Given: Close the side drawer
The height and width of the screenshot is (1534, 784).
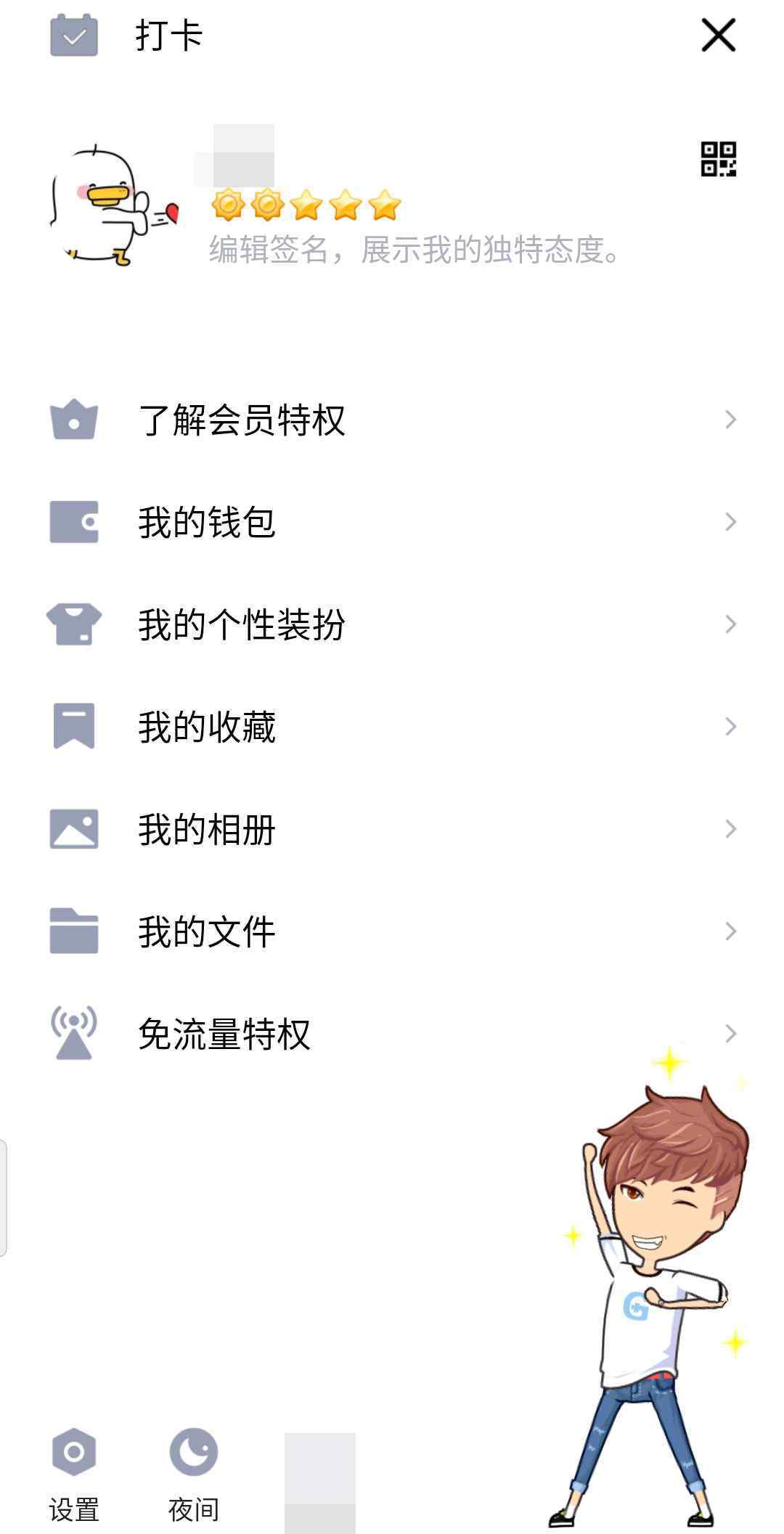Looking at the screenshot, I should click(718, 35).
